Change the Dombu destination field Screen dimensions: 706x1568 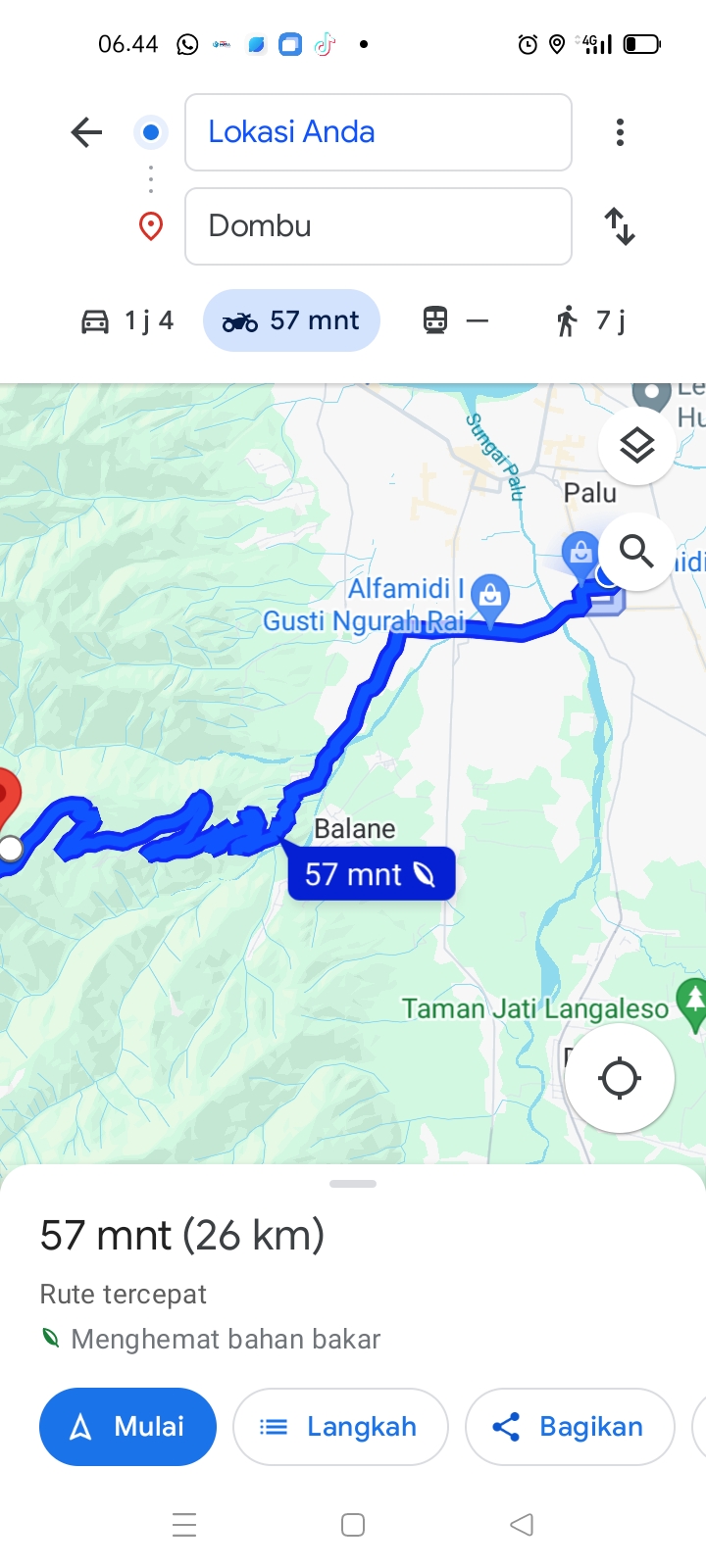pyautogui.click(x=378, y=226)
